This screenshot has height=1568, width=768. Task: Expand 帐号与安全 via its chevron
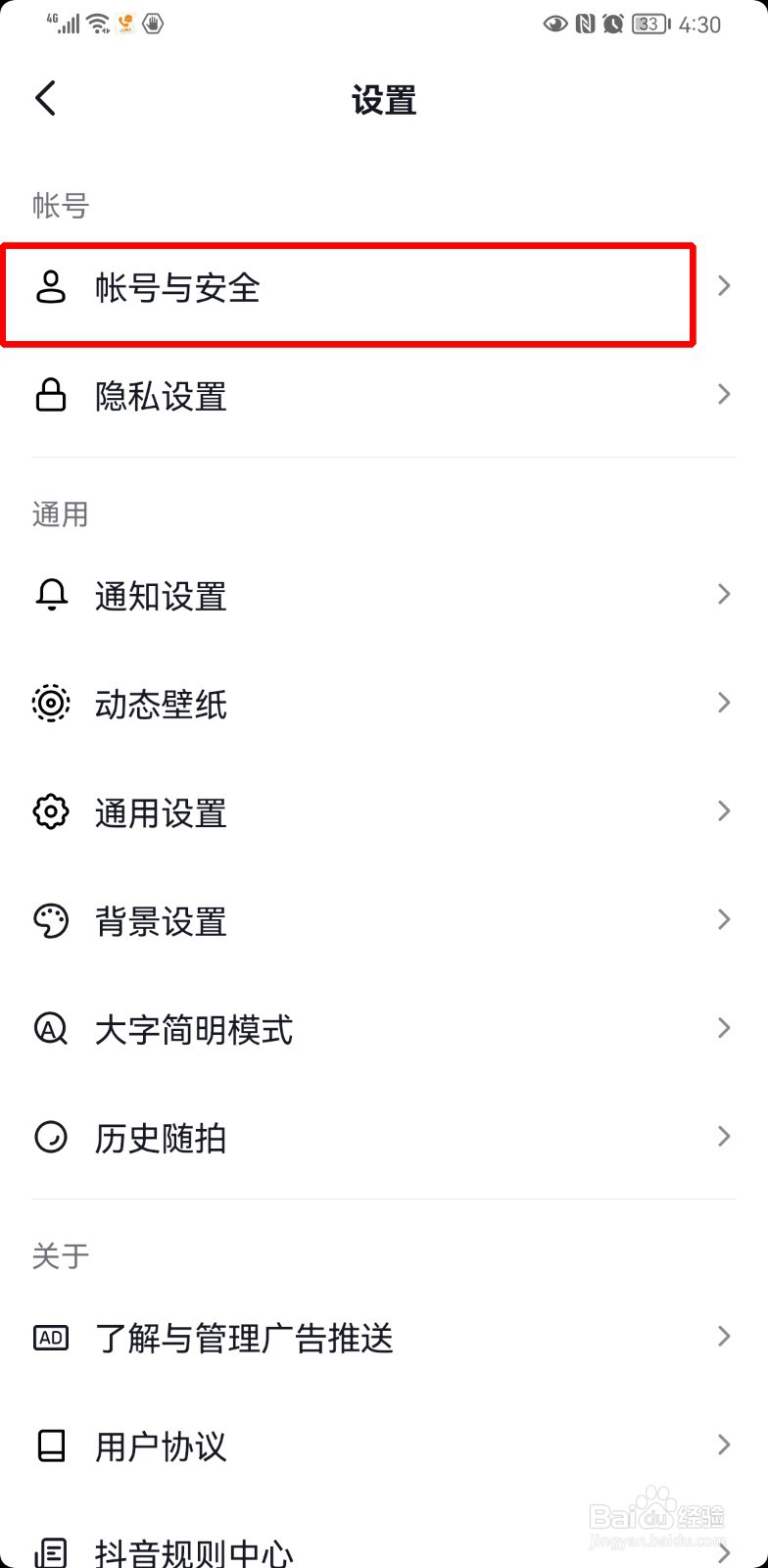(724, 285)
